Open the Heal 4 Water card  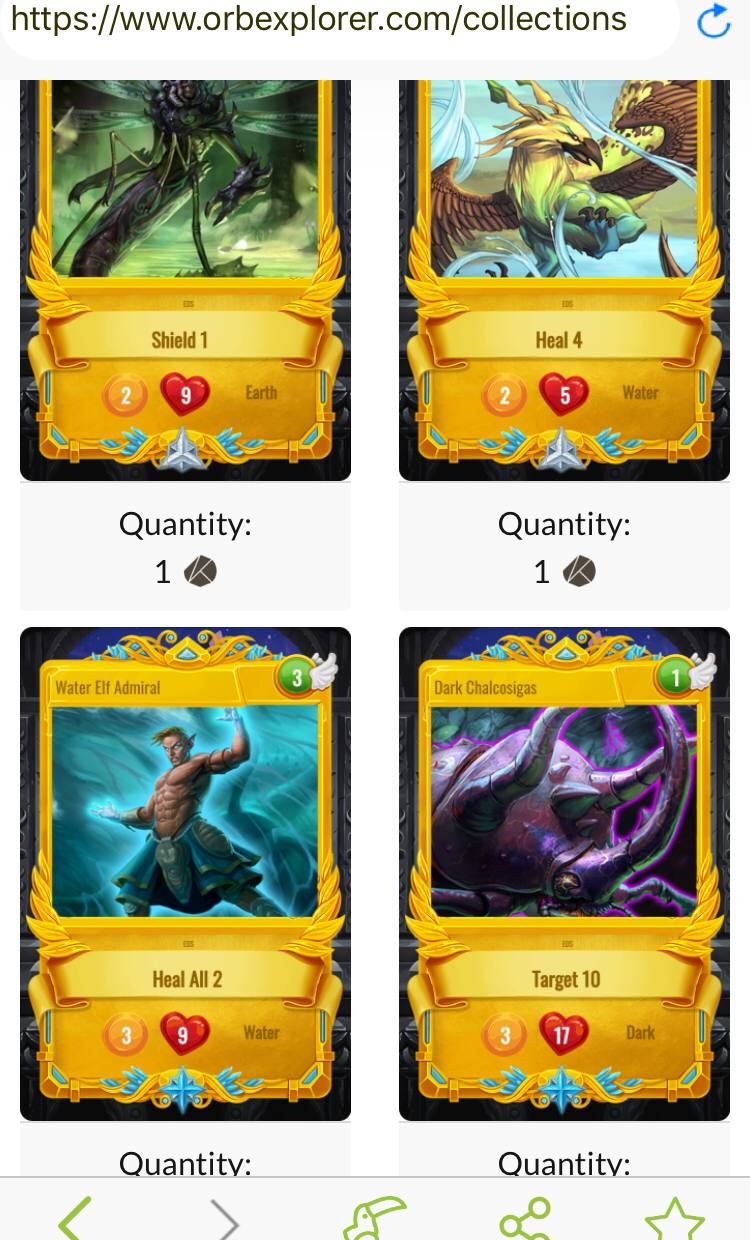click(x=564, y=280)
